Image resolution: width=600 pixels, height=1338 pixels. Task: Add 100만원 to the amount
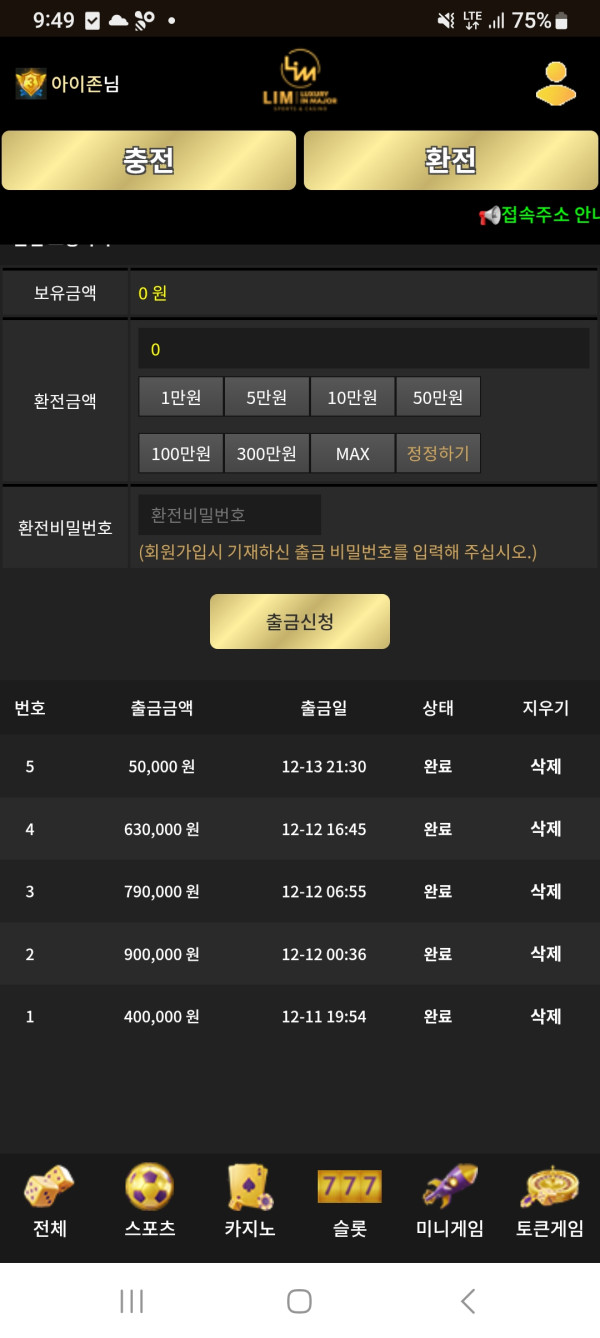181,453
